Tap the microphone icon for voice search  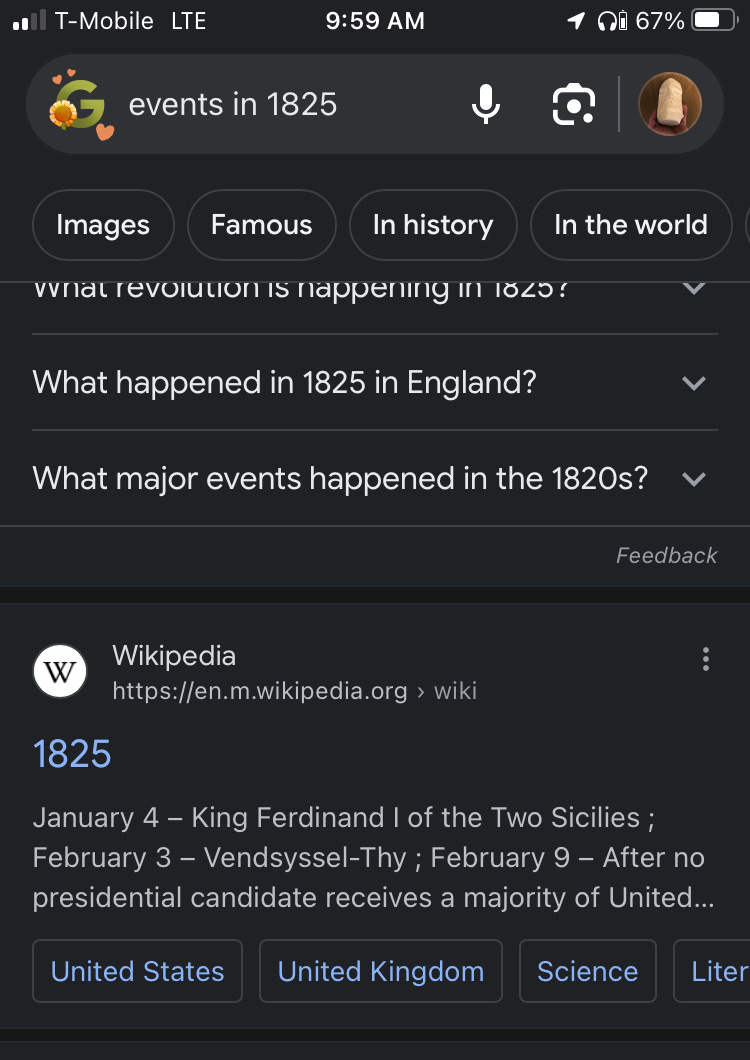tap(485, 104)
